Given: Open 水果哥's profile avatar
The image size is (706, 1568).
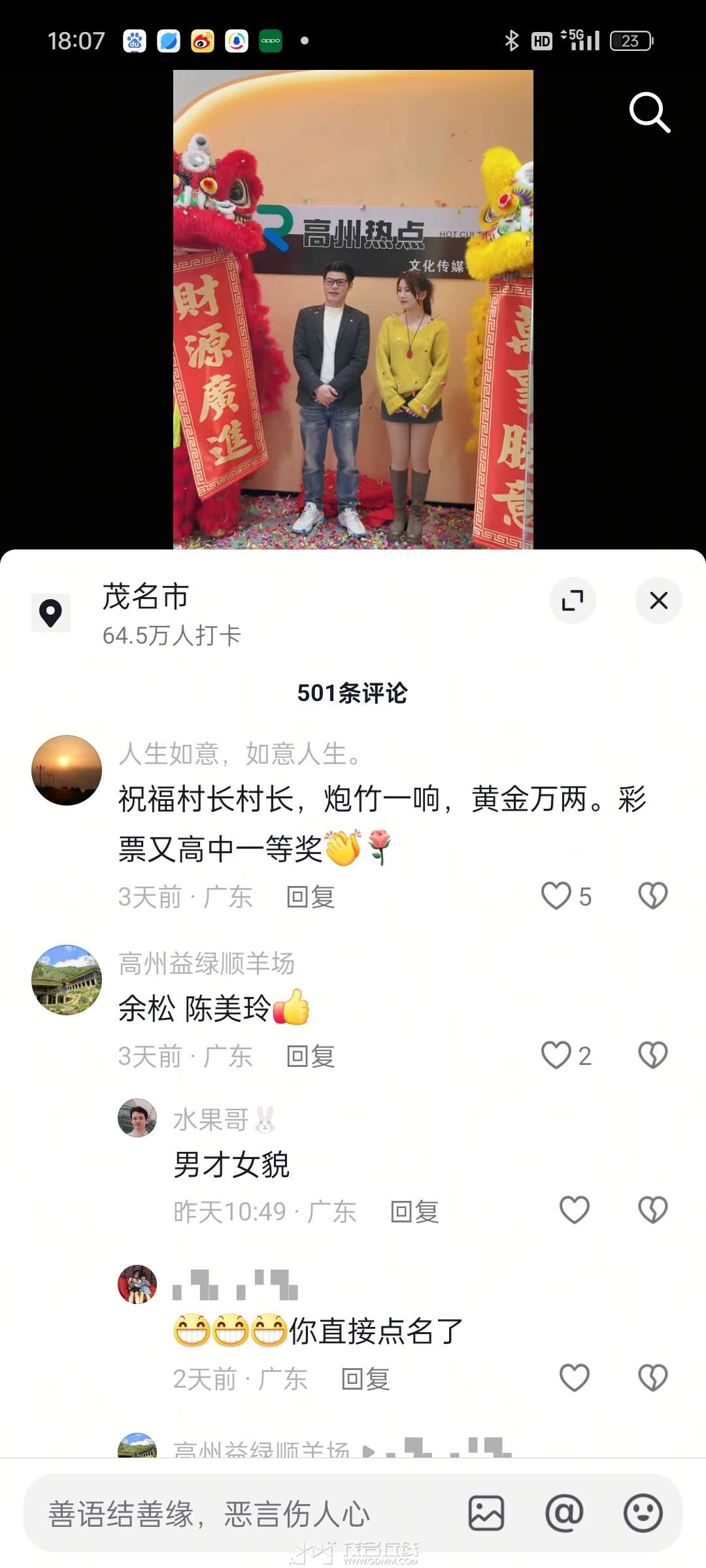Looking at the screenshot, I should pos(137,1118).
